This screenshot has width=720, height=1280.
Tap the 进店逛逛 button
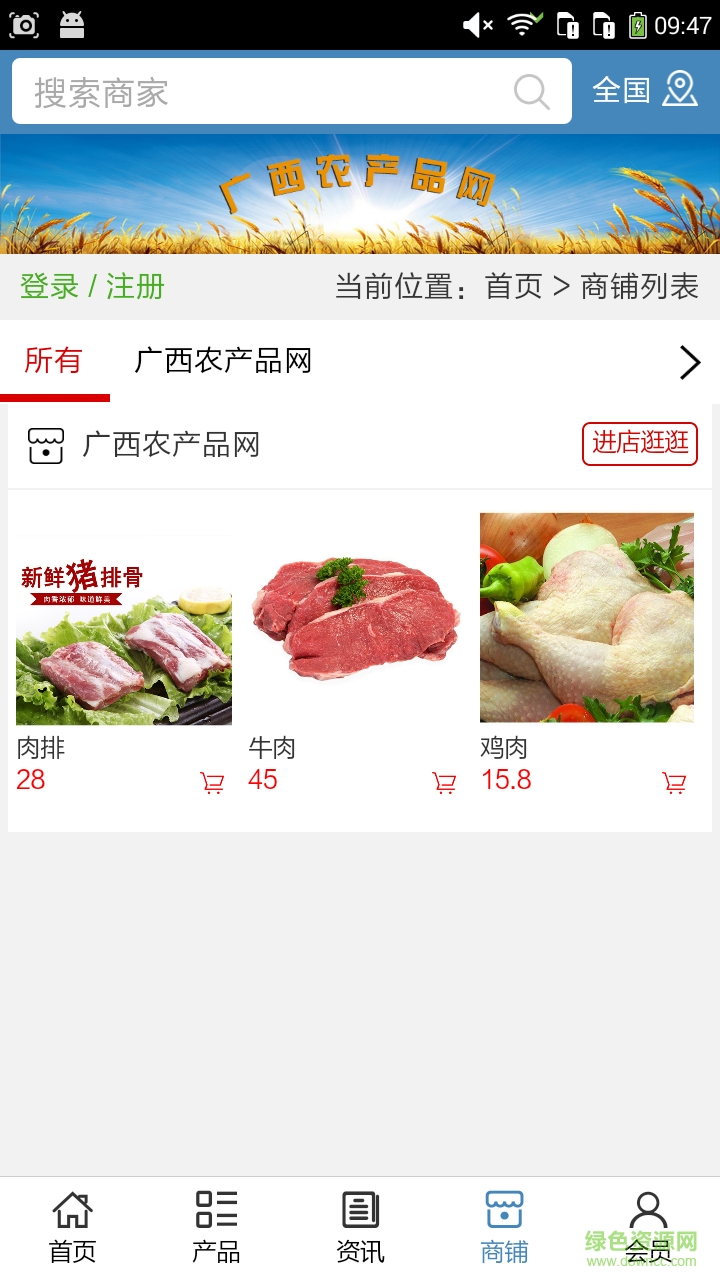pyautogui.click(x=639, y=443)
